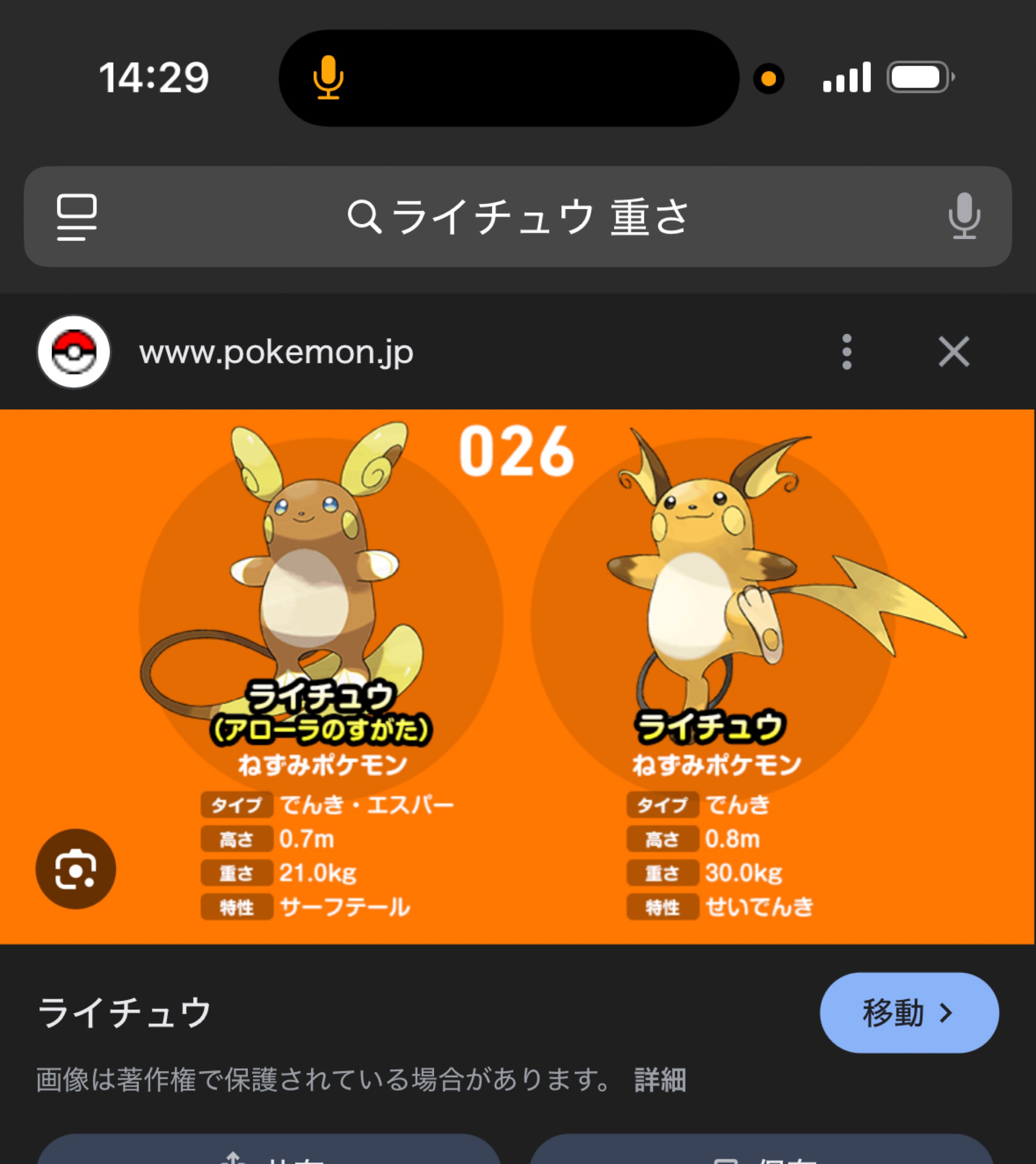Tap the chevron next to 移動

coord(947,1013)
